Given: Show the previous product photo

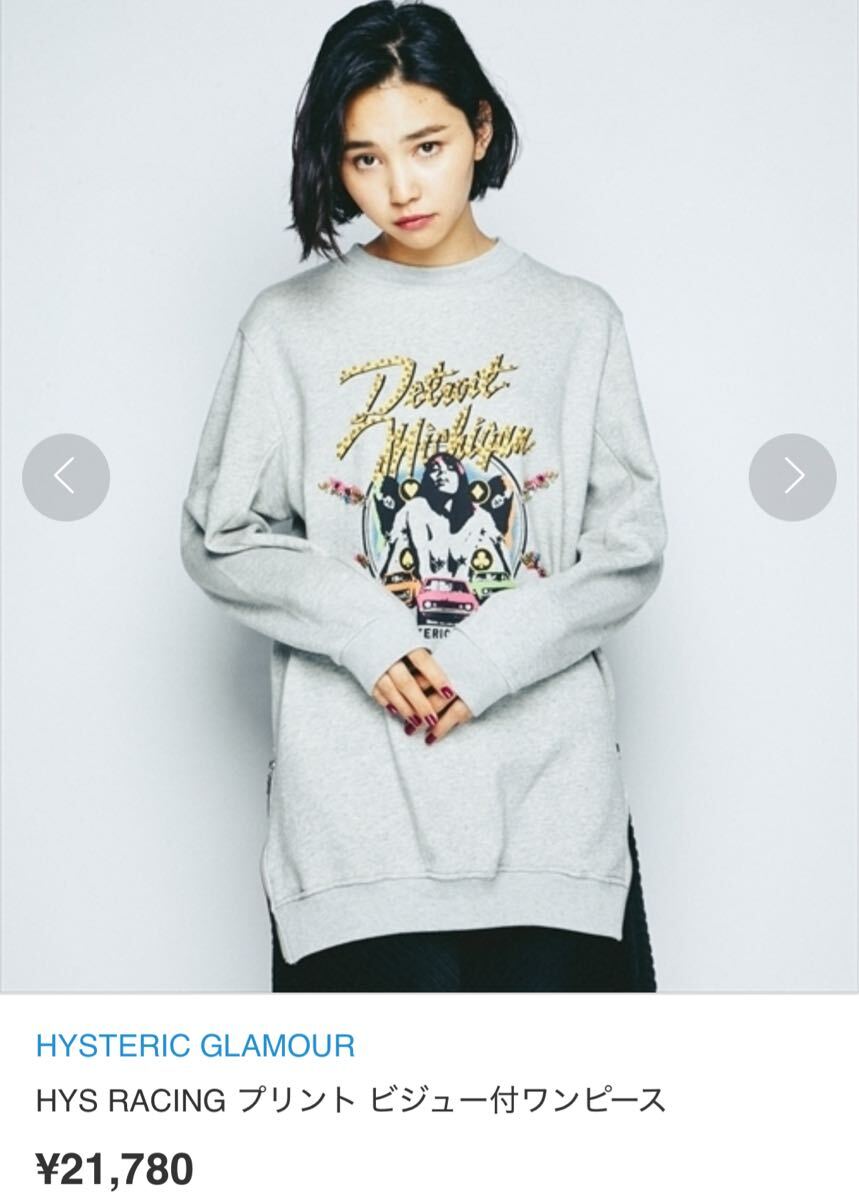Looking at the screenshot, I should tap(66, 477).
